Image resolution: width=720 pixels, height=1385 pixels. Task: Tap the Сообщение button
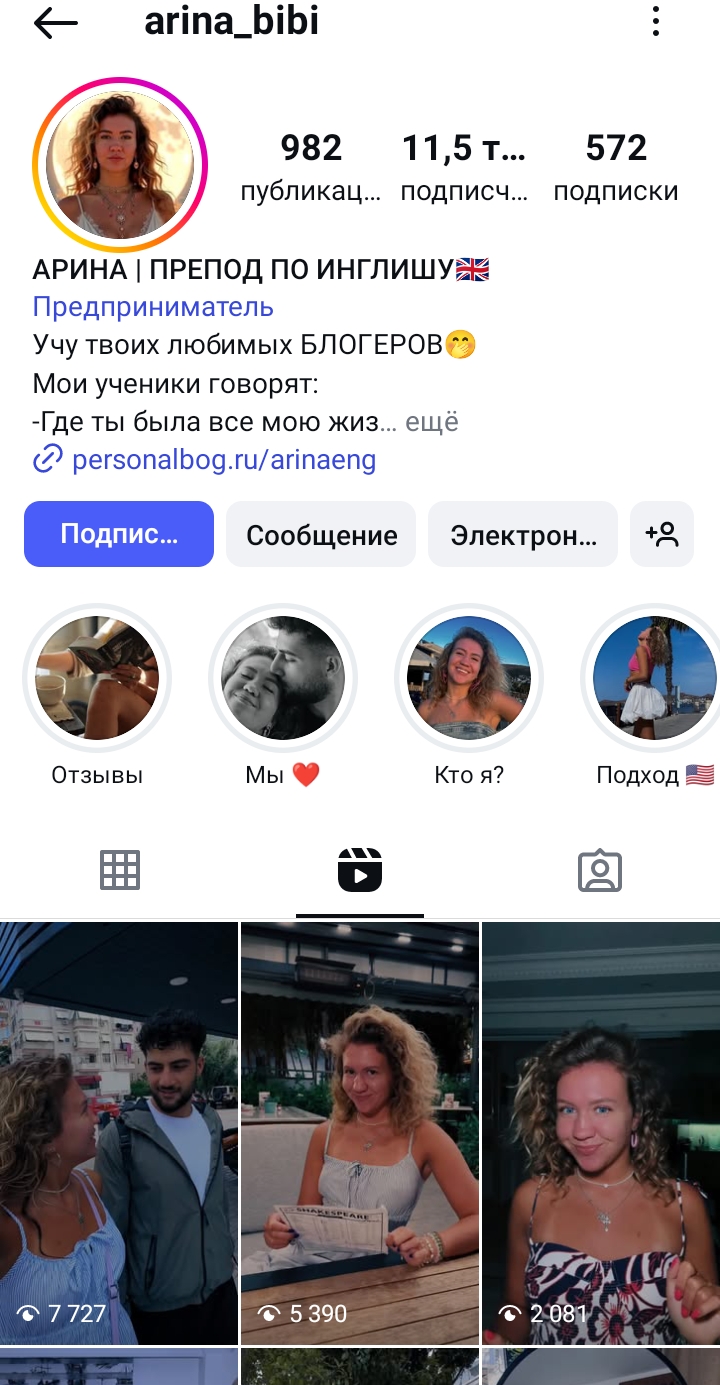pos(321,534)
